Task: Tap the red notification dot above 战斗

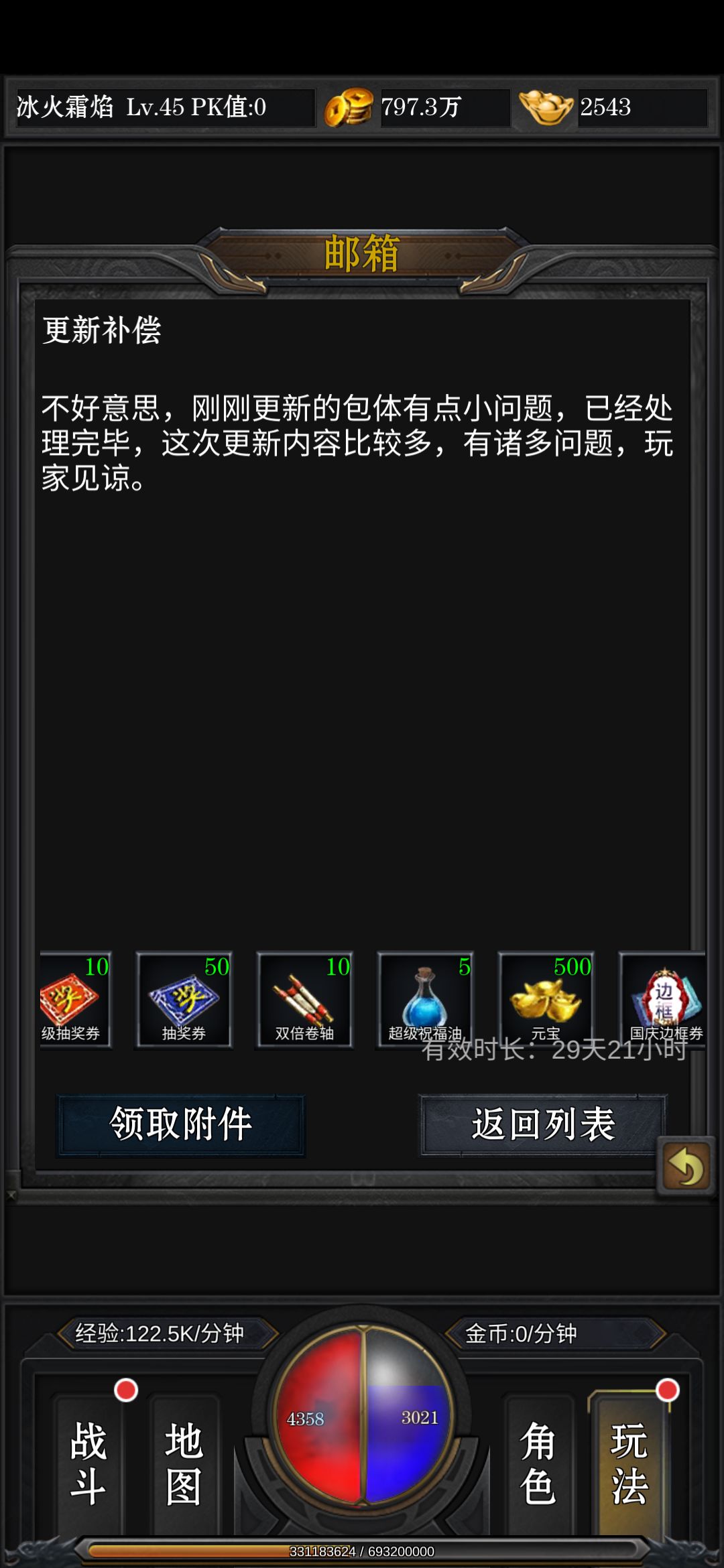Action: coord(125,1388)
